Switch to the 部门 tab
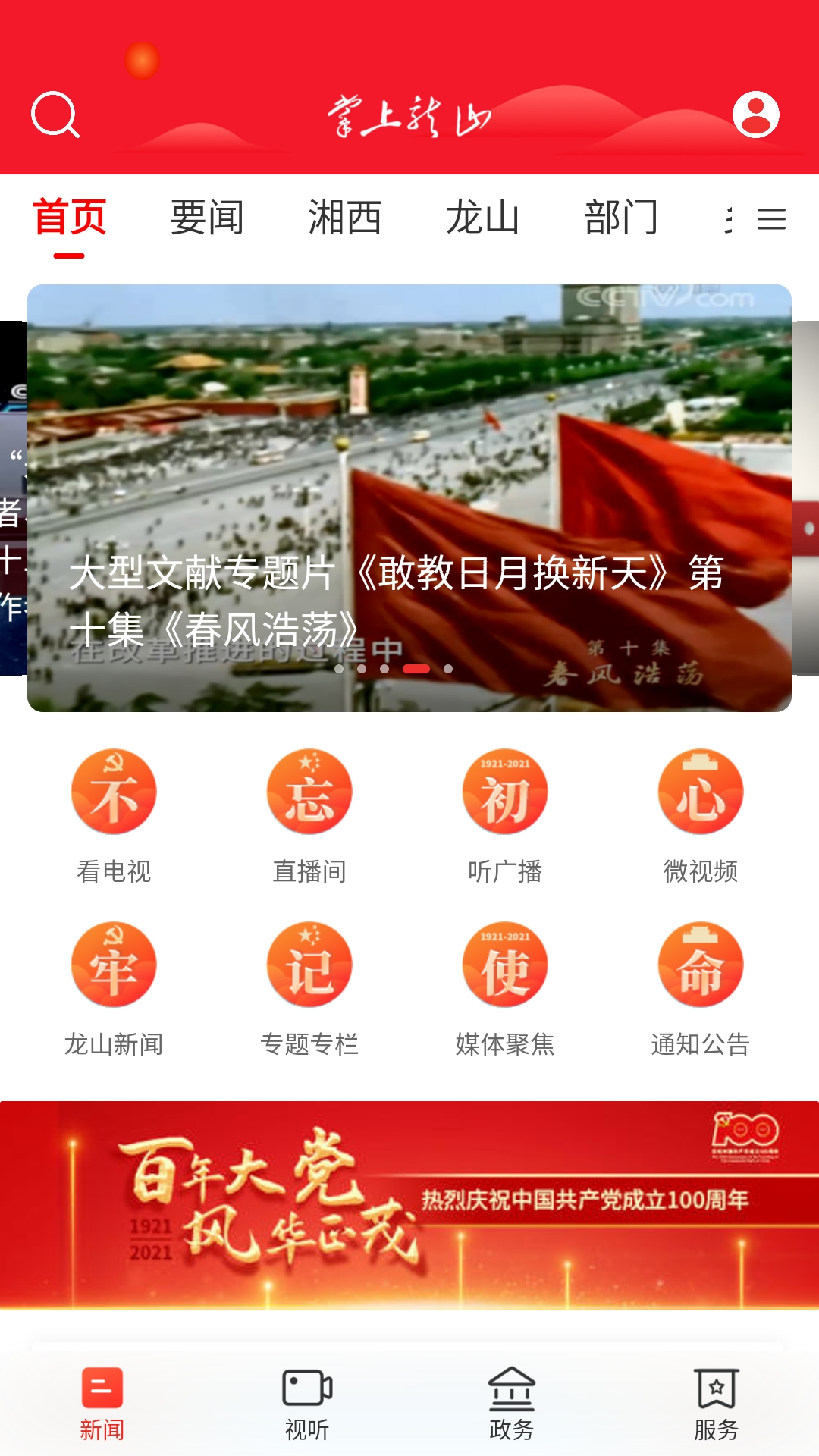This screenshot has height=1456, width=819. pos(621,218)
